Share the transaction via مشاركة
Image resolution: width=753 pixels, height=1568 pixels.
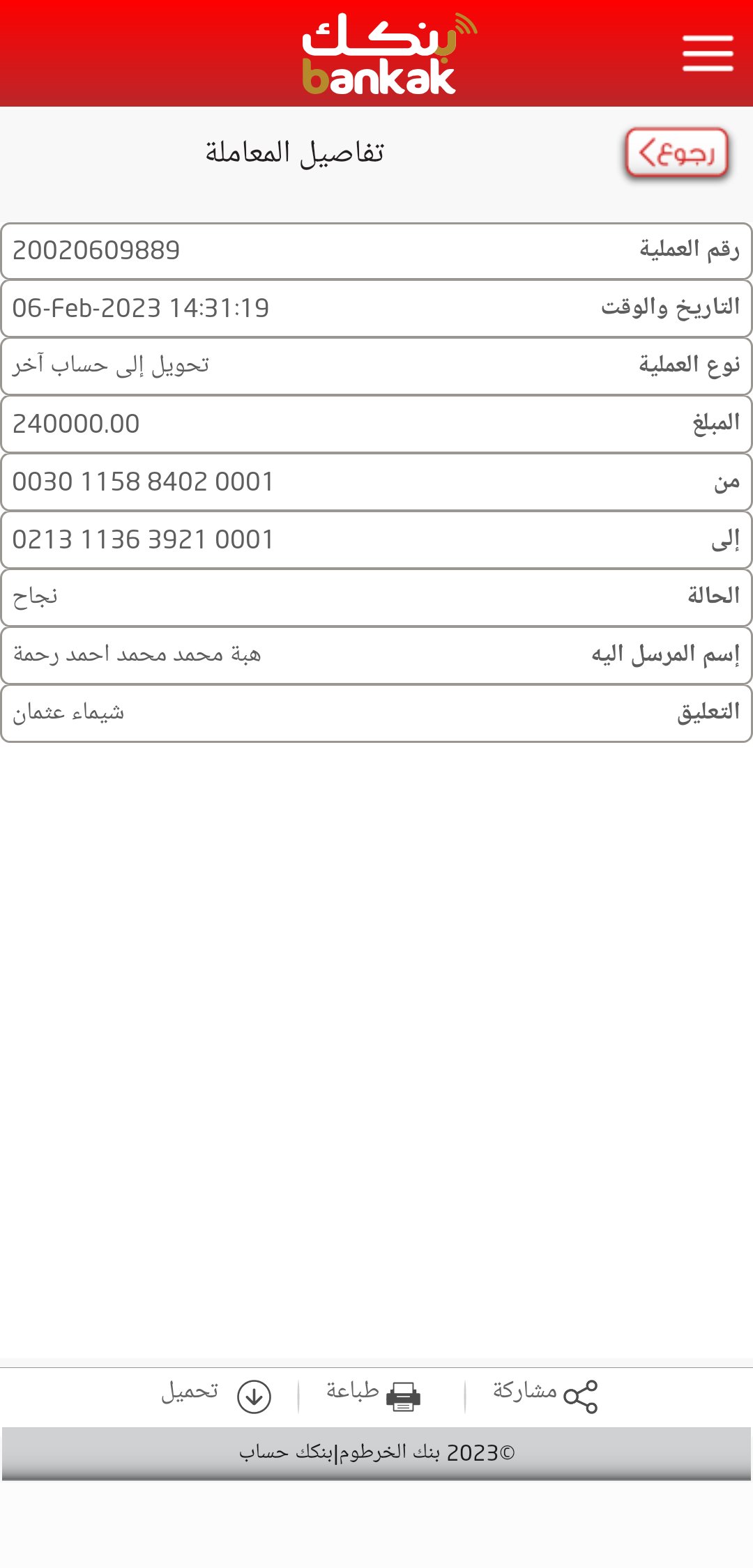(x=545, y=1395)
